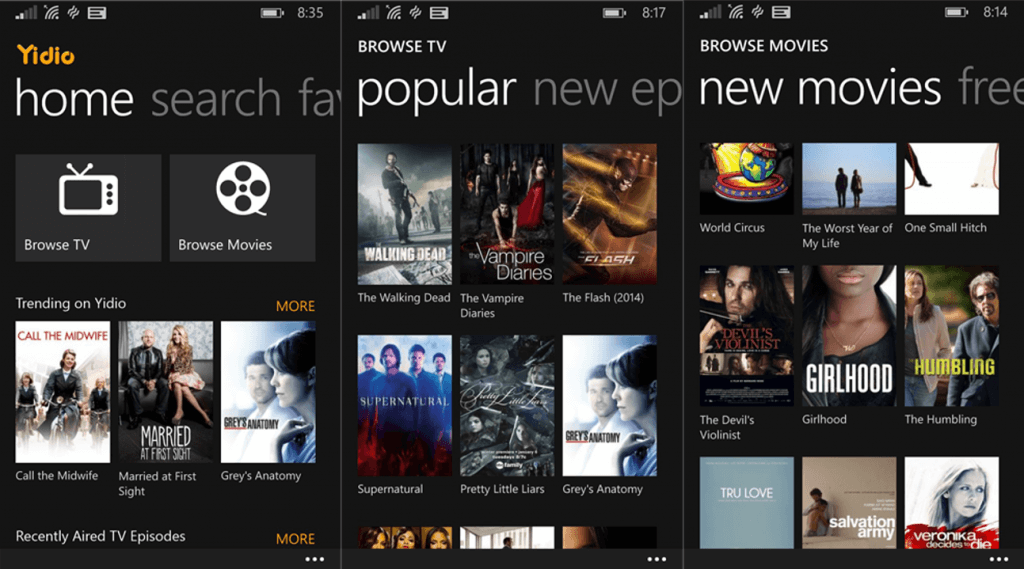Open The Devil's Violinist movie
Screen dimensions: 1024x569
coord(746,335)
